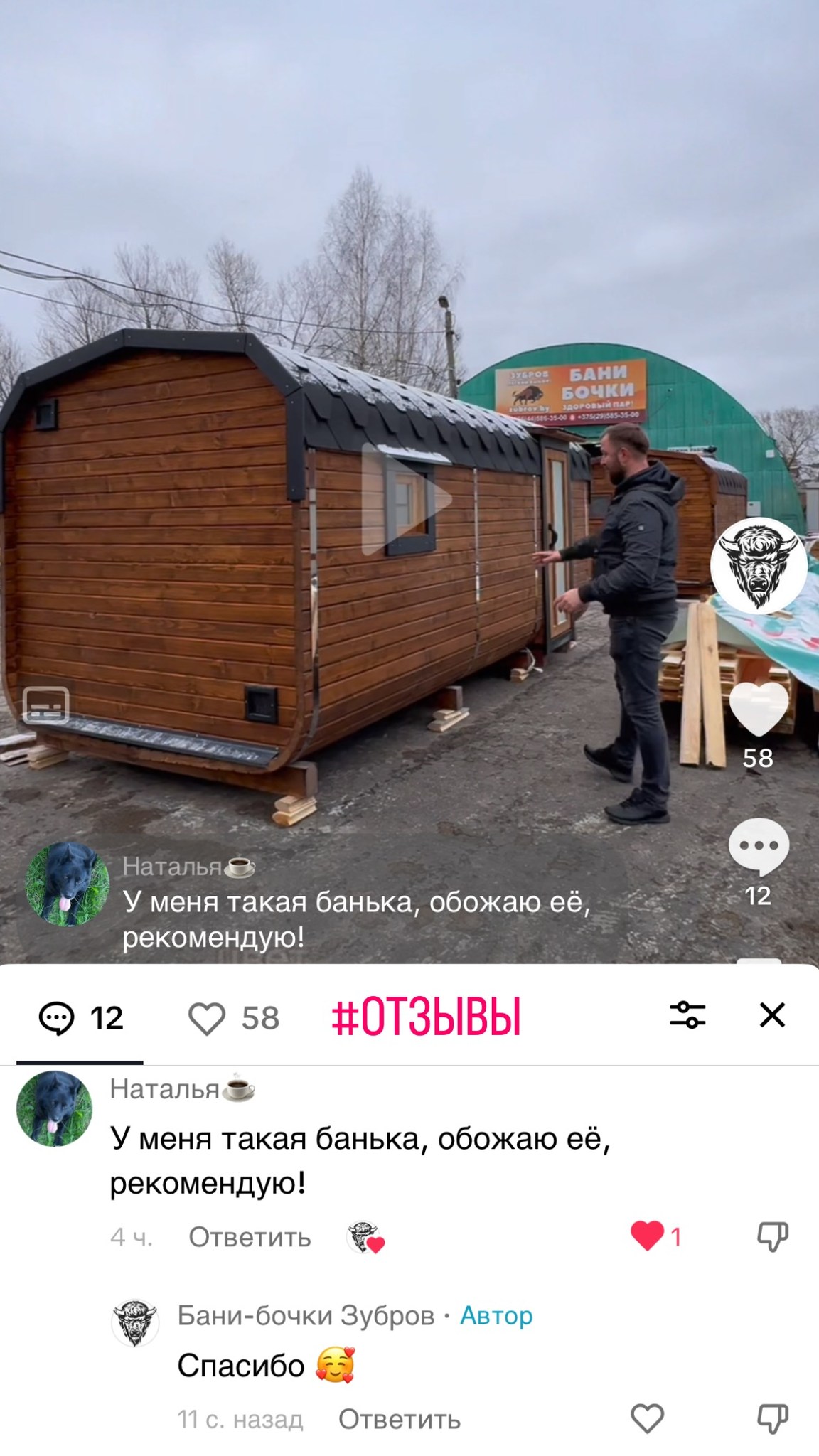This screenshot has width=819, height=1456.
Task: Open the bison avatar author profile
Action: click(759, 566)
